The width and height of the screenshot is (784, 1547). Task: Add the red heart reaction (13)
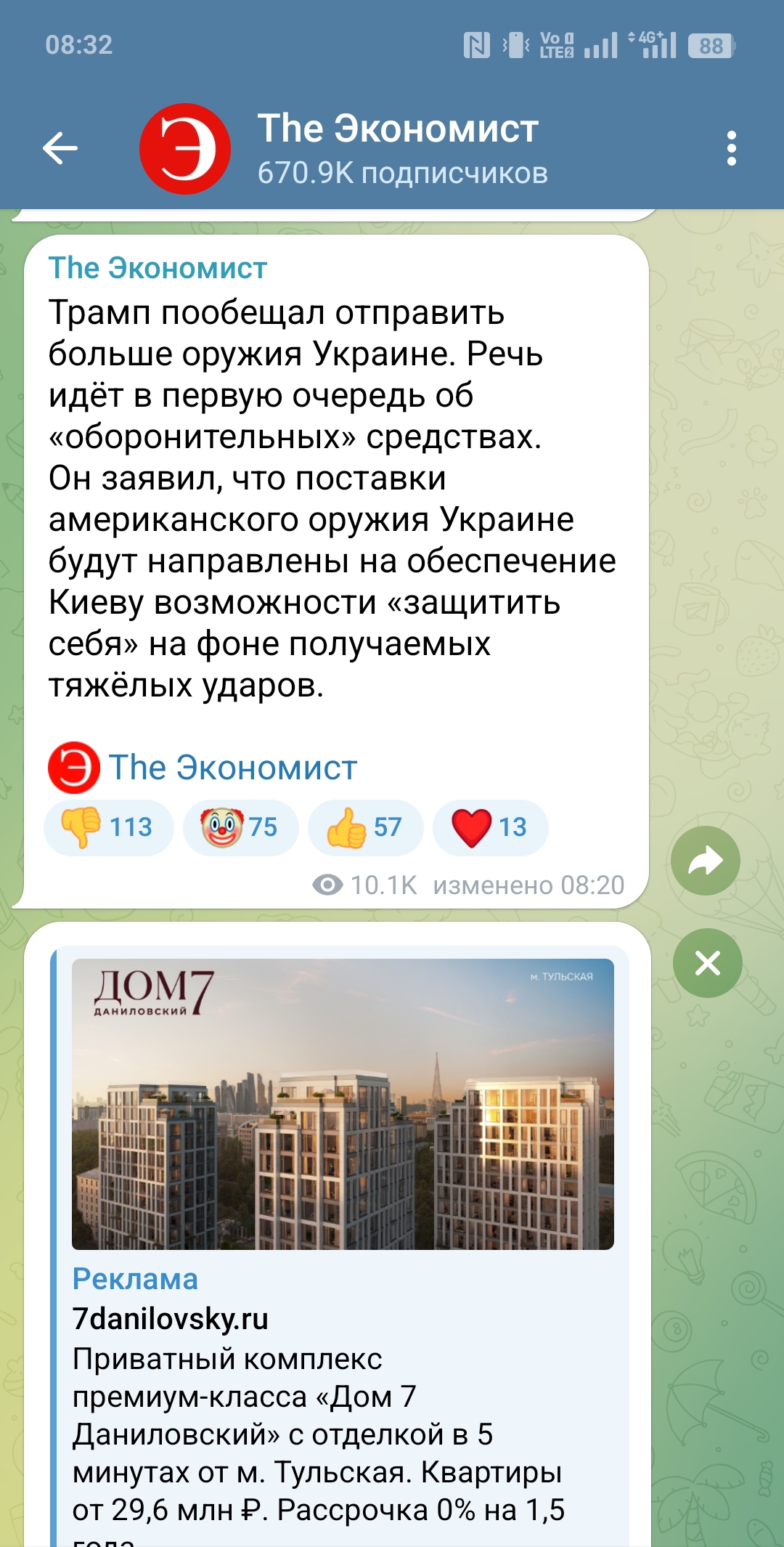[490, 827]
